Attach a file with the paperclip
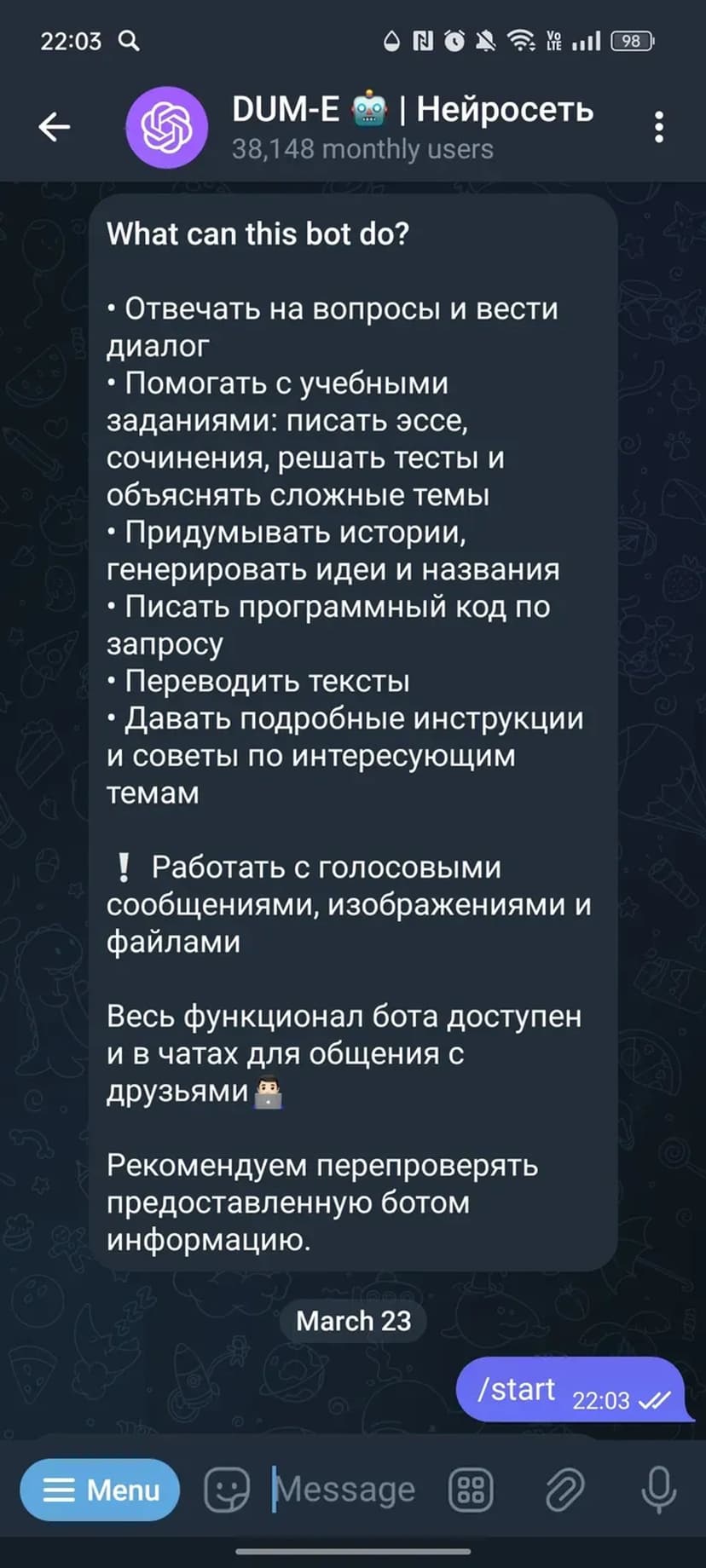The image size is (706, 1568). coord(564,1490)
